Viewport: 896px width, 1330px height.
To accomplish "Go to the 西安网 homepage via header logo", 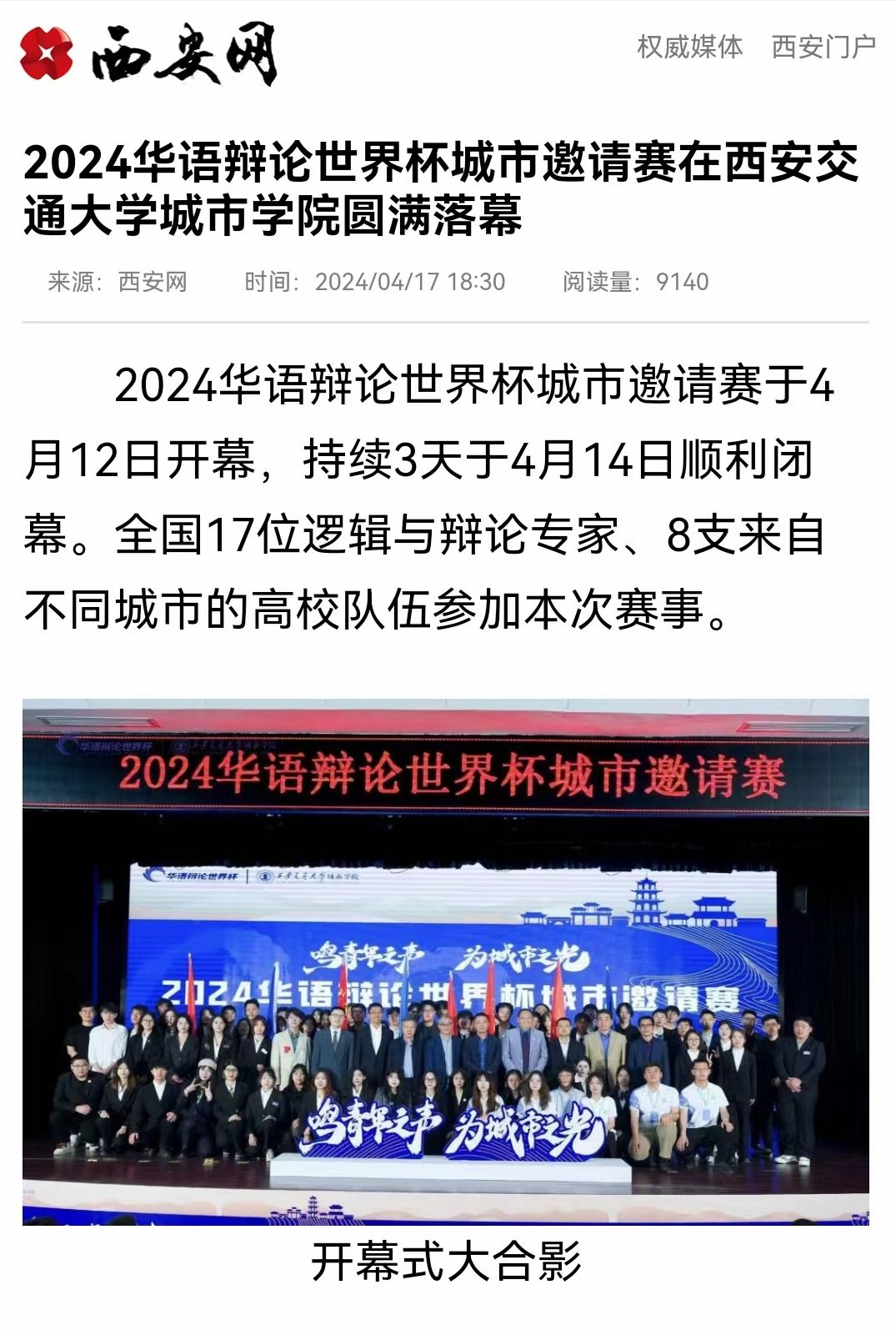I will [x=148, y=53].
